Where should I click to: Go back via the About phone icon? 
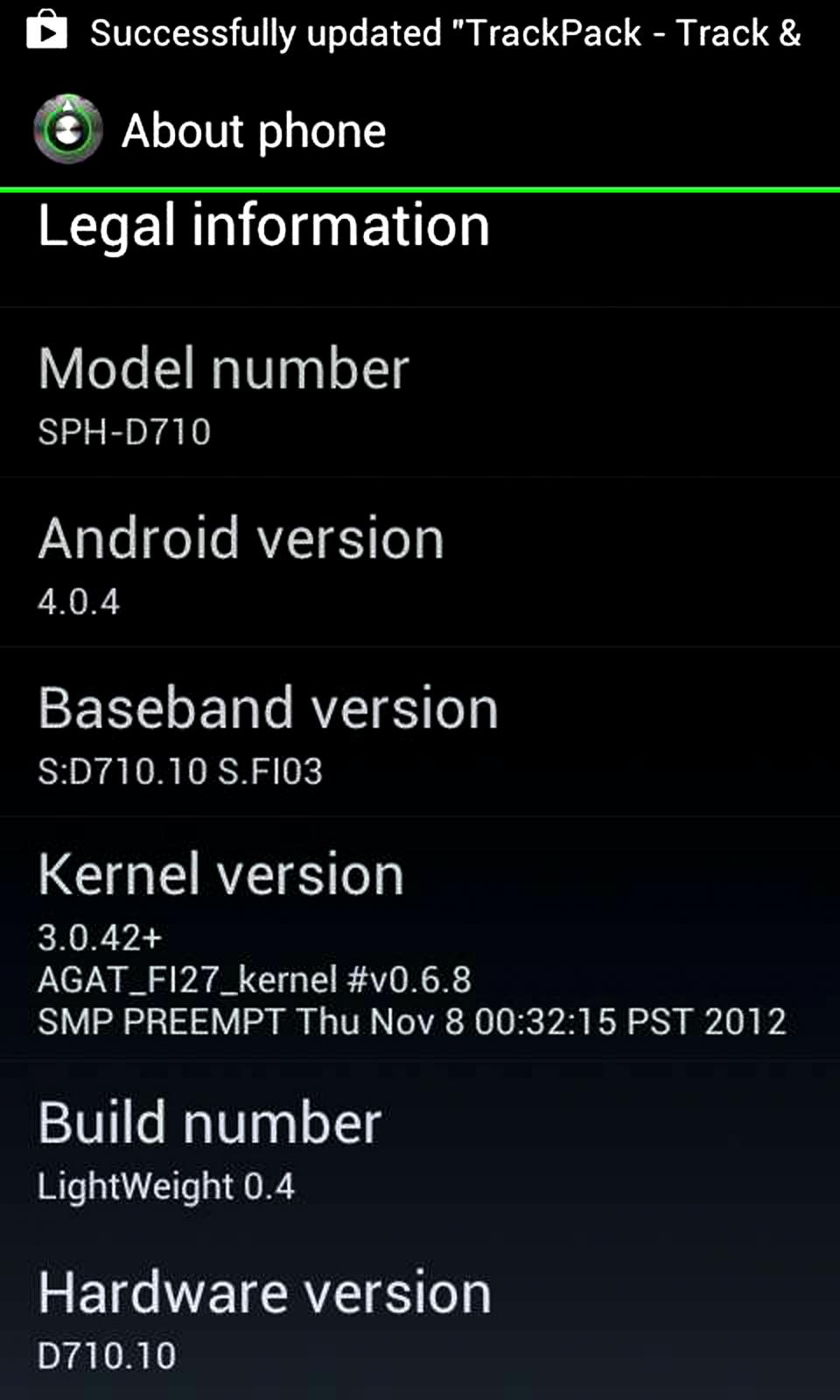pyautogui.click(x=67, y=130)
